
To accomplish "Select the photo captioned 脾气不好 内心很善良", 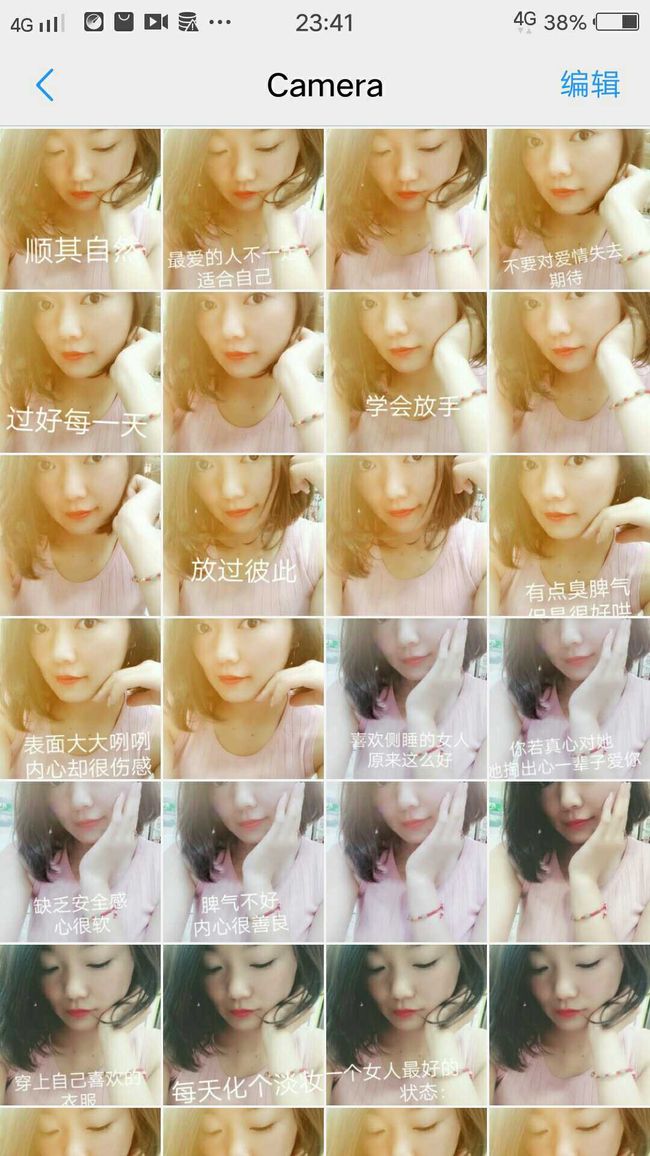I will (243, 862).
